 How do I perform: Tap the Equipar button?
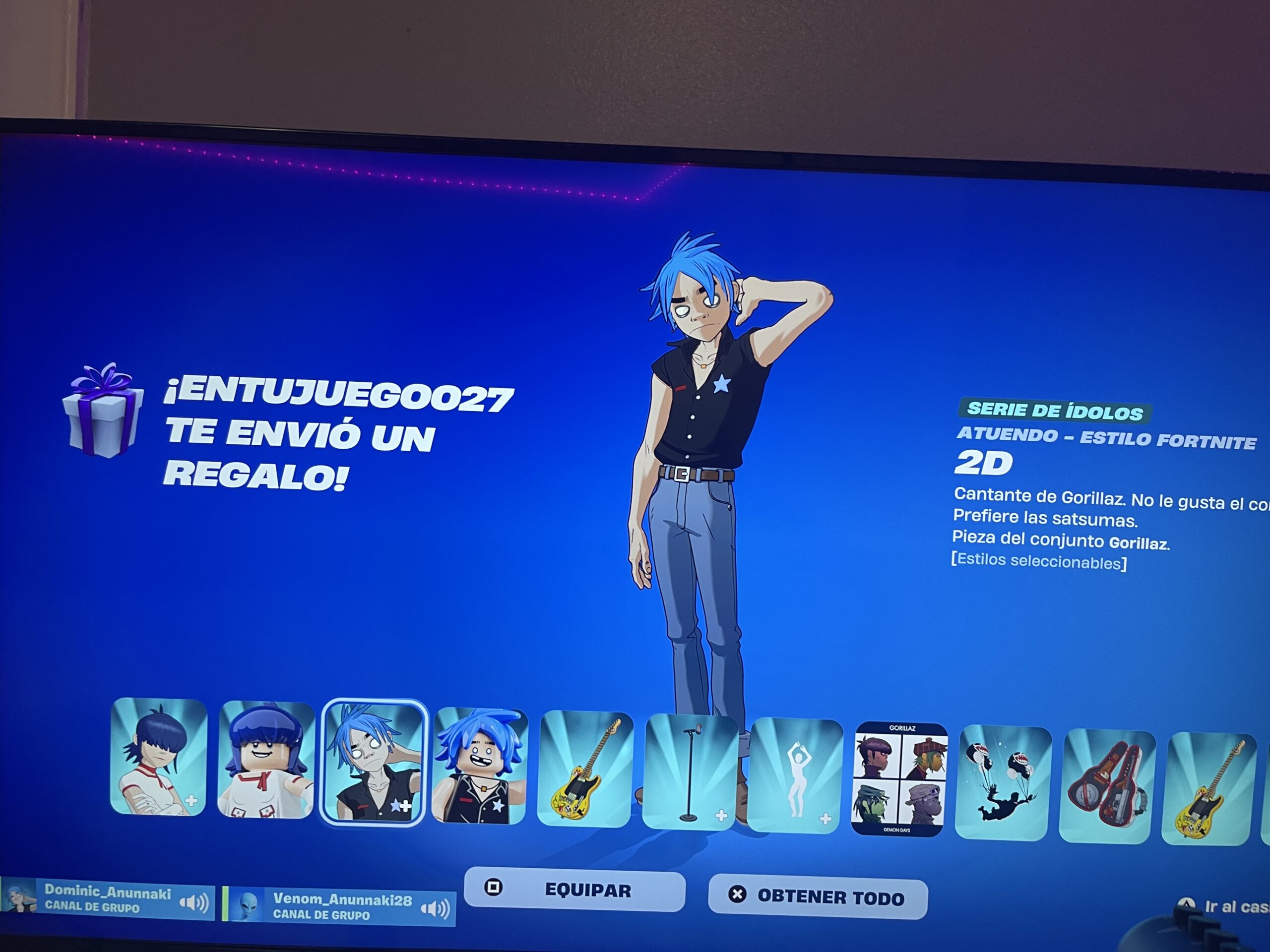point(574,891)
